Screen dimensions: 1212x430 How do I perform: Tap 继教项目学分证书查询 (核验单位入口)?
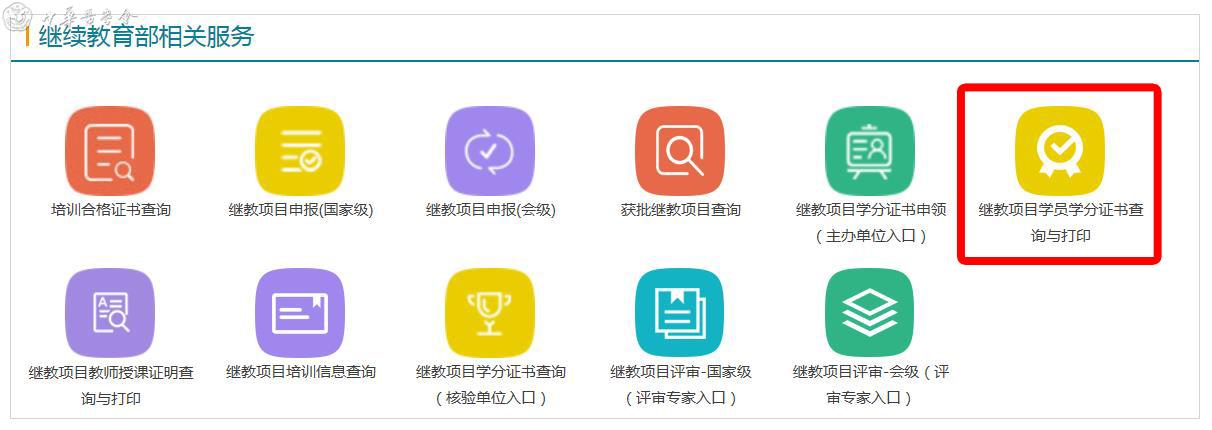pos(490,313)
